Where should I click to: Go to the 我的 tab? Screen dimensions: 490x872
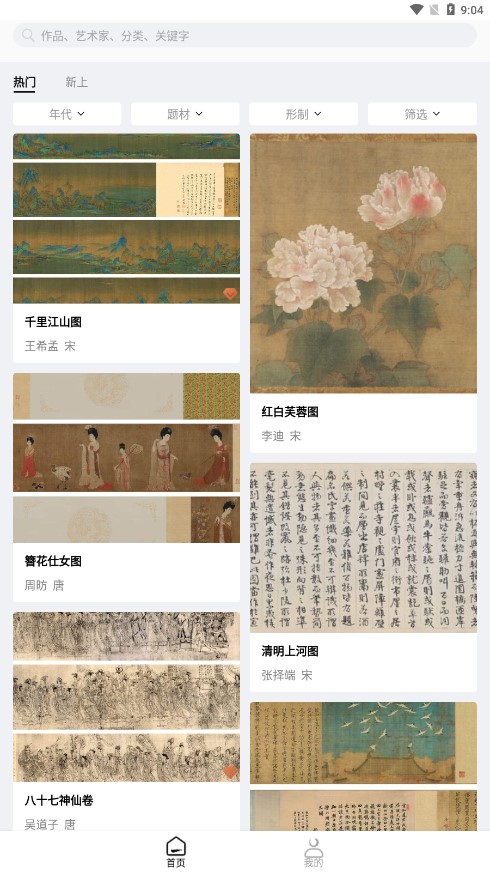[x=313, y=853]
